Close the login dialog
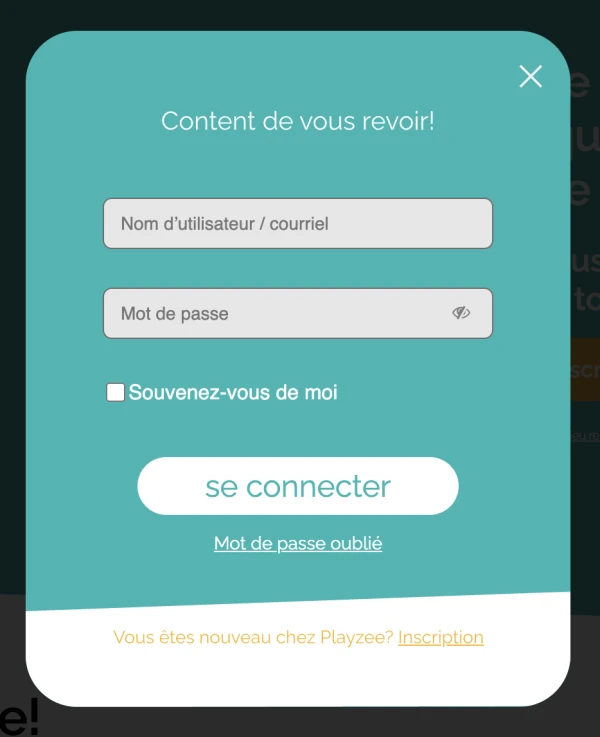 [531, 76]
